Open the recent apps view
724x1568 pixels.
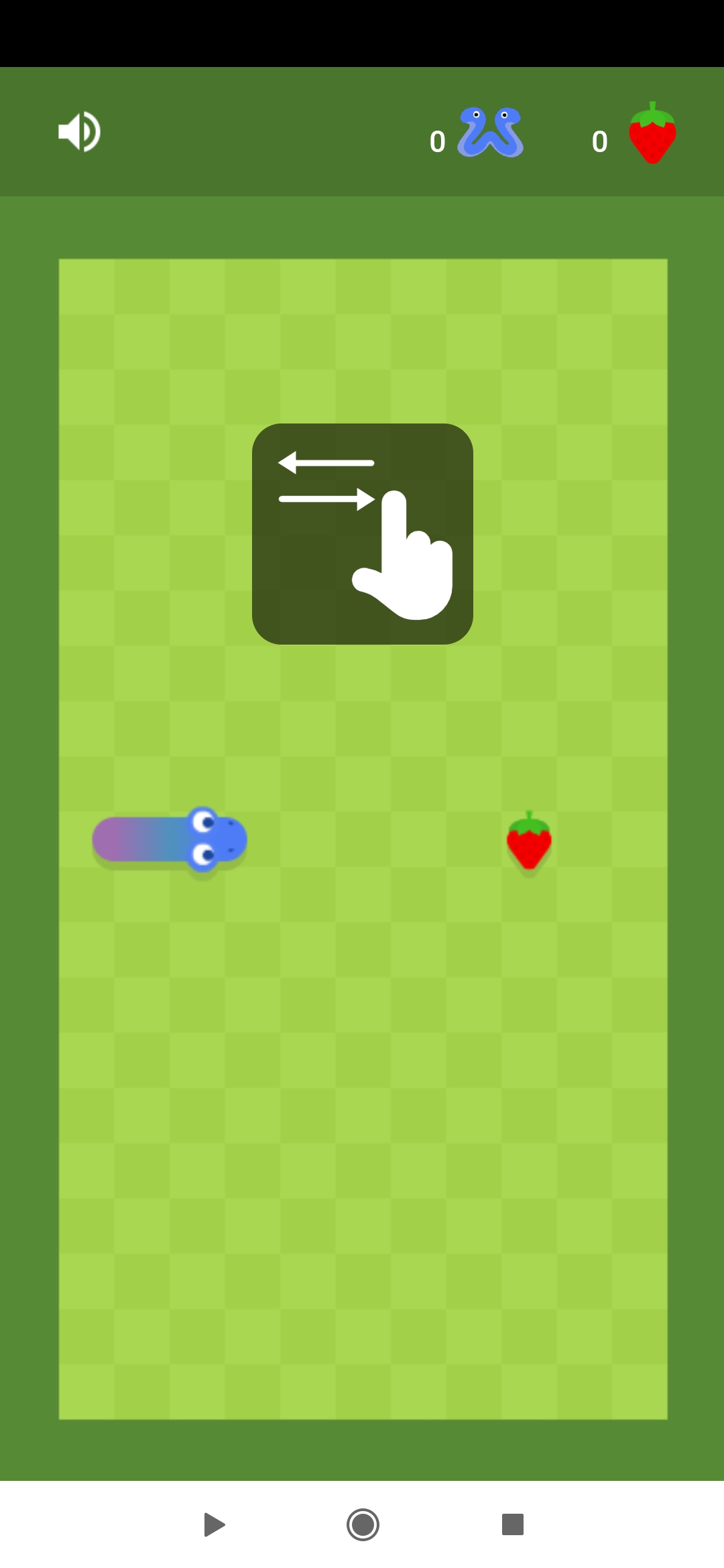point(512,1524)
